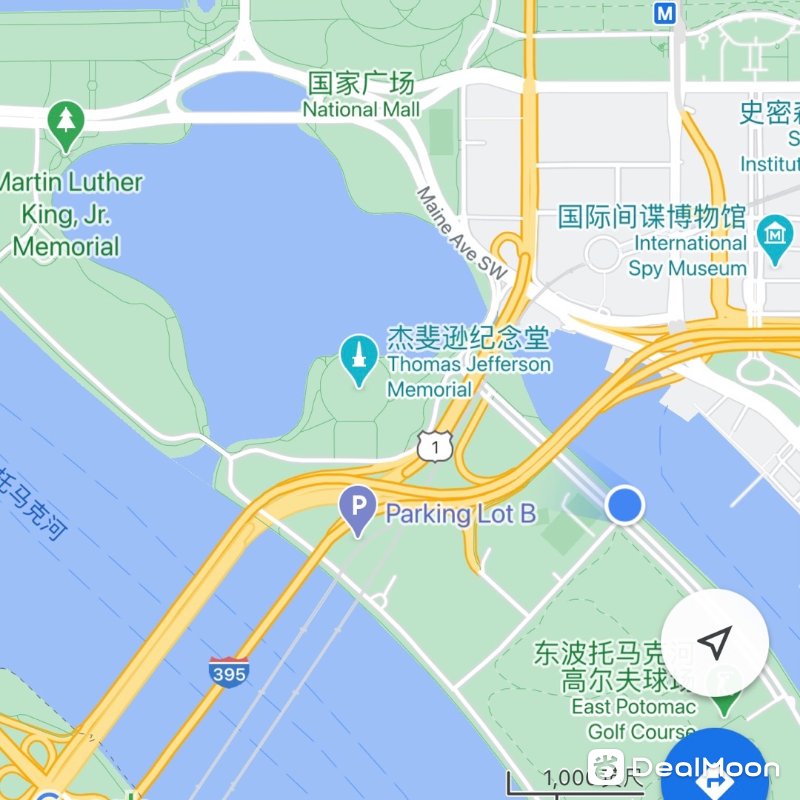Tap the Metro station icon
Viewport: 800px width, 800px height.
pyautogui.click(x=665, y=13)
